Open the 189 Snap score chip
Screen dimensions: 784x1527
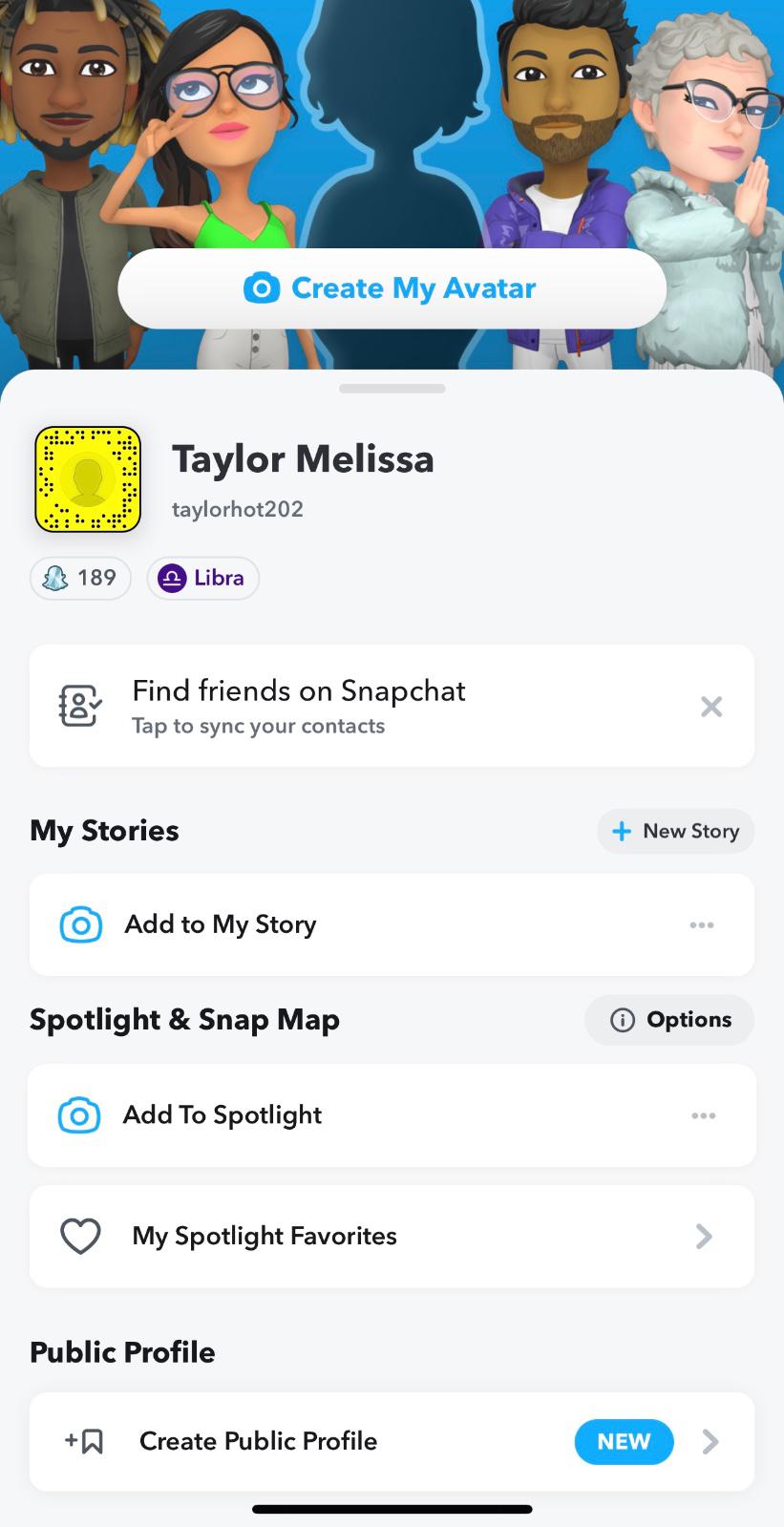(80, 578)
